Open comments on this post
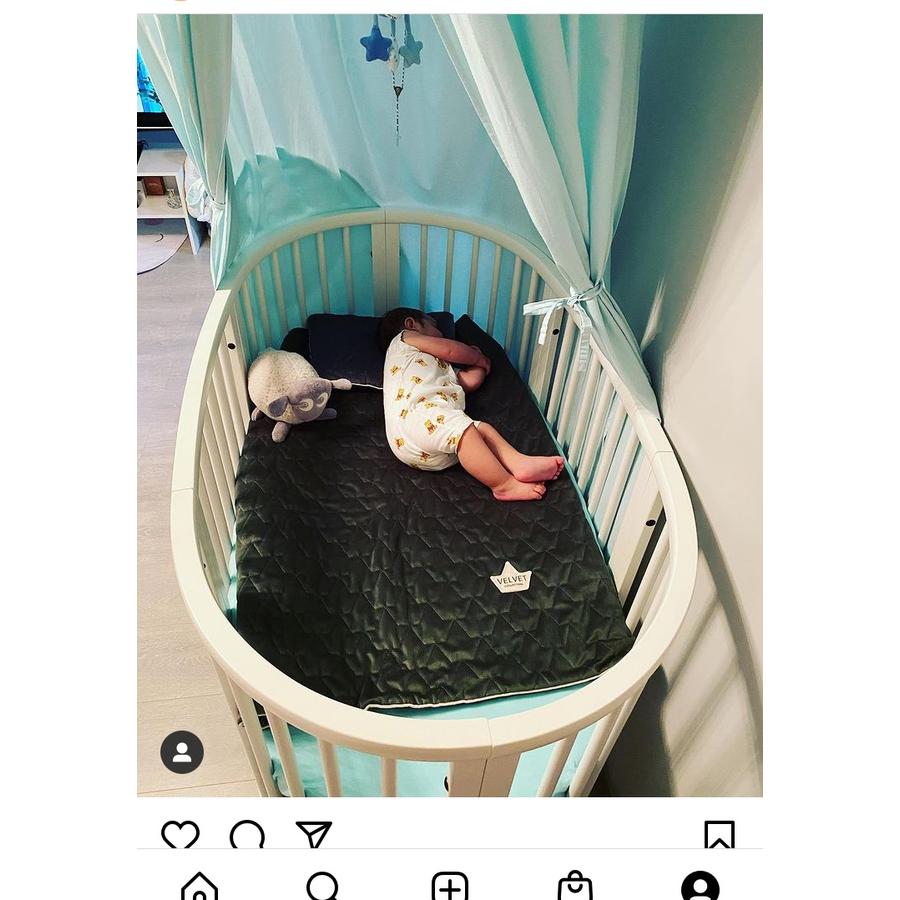Image resolution: width=900 pixels, height=900 pixels. 247,835
